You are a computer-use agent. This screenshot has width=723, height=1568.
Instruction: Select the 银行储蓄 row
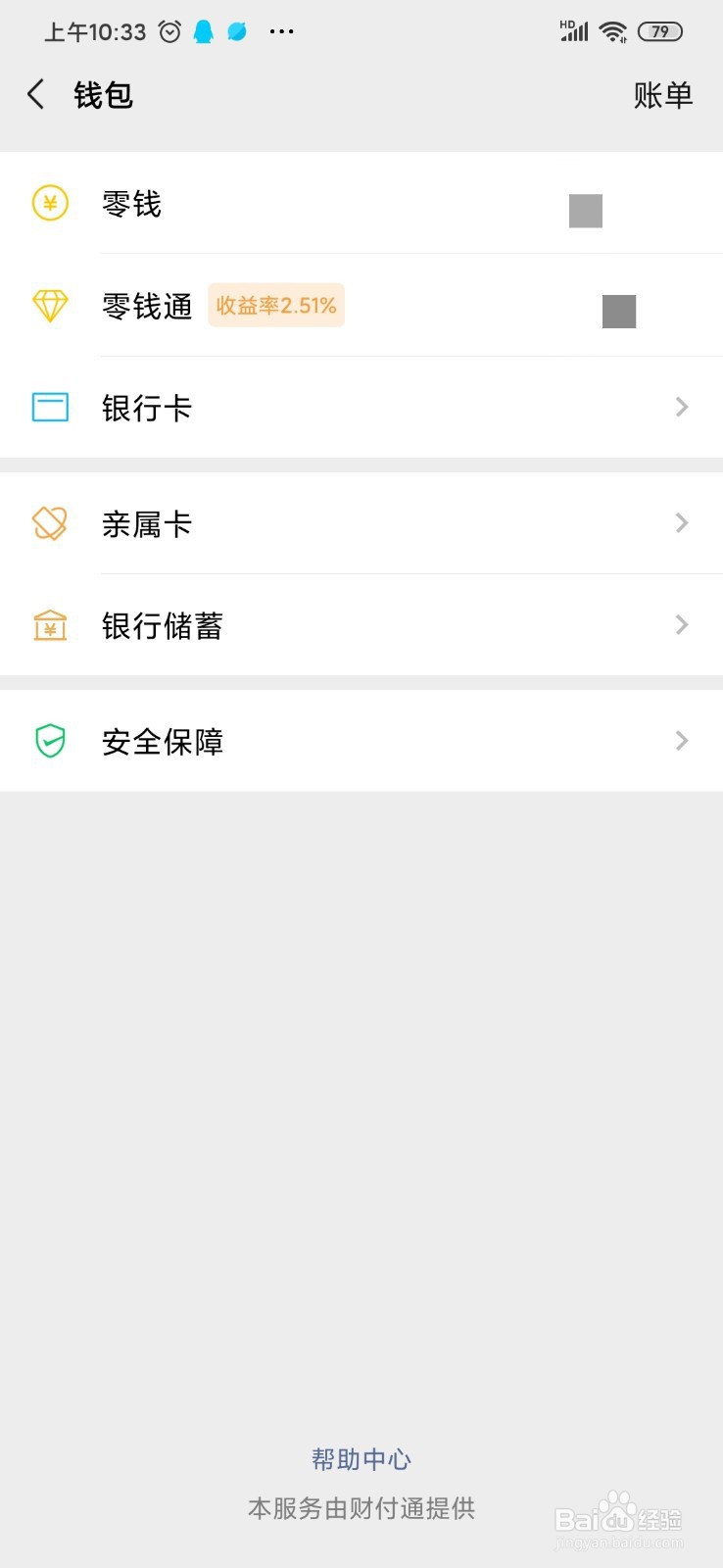tap(361, 625)
